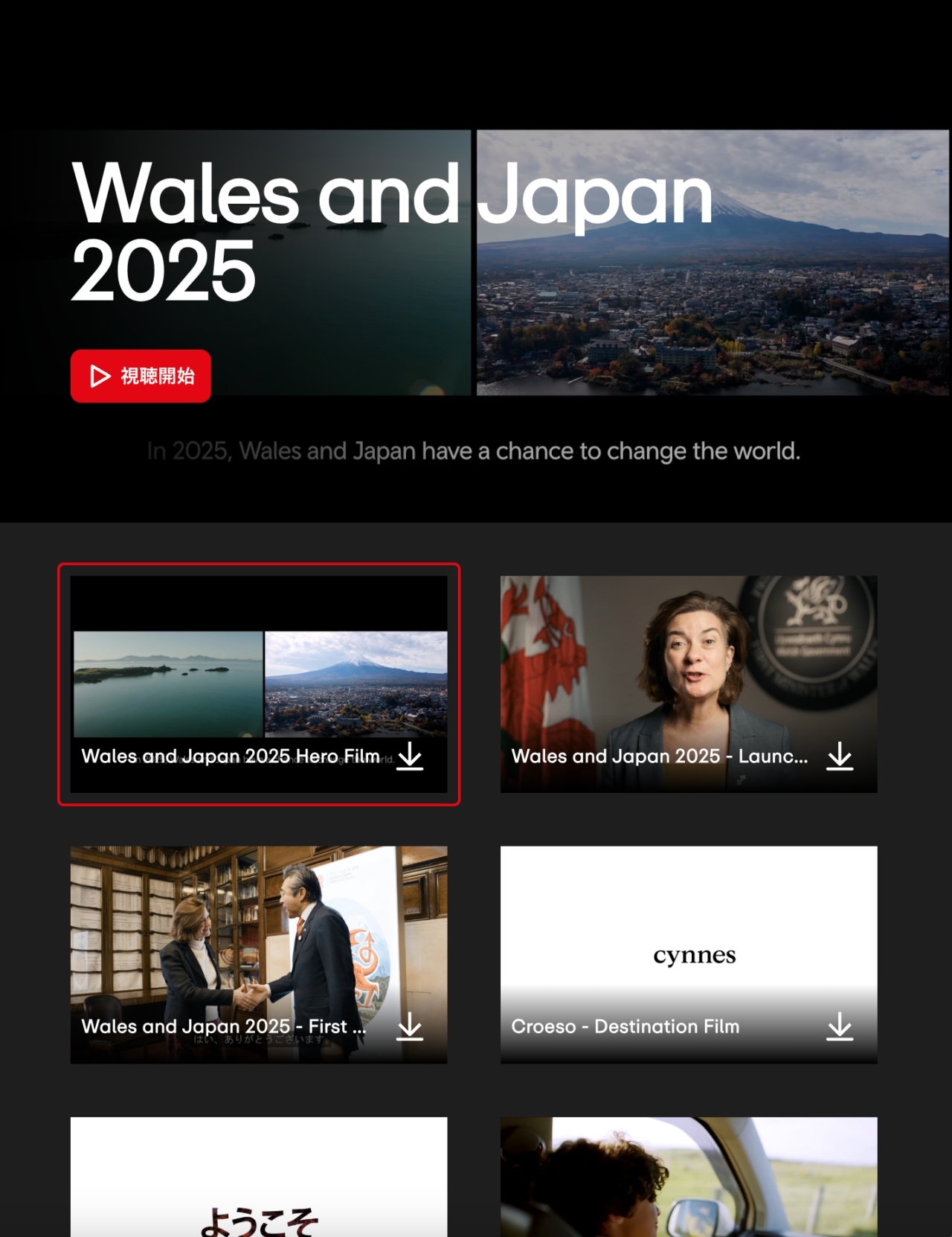This screenshot has height=1237, width=952.
Task: Download the Wales and Japan 2025 First video
Action: click(x=410, y=1027)
